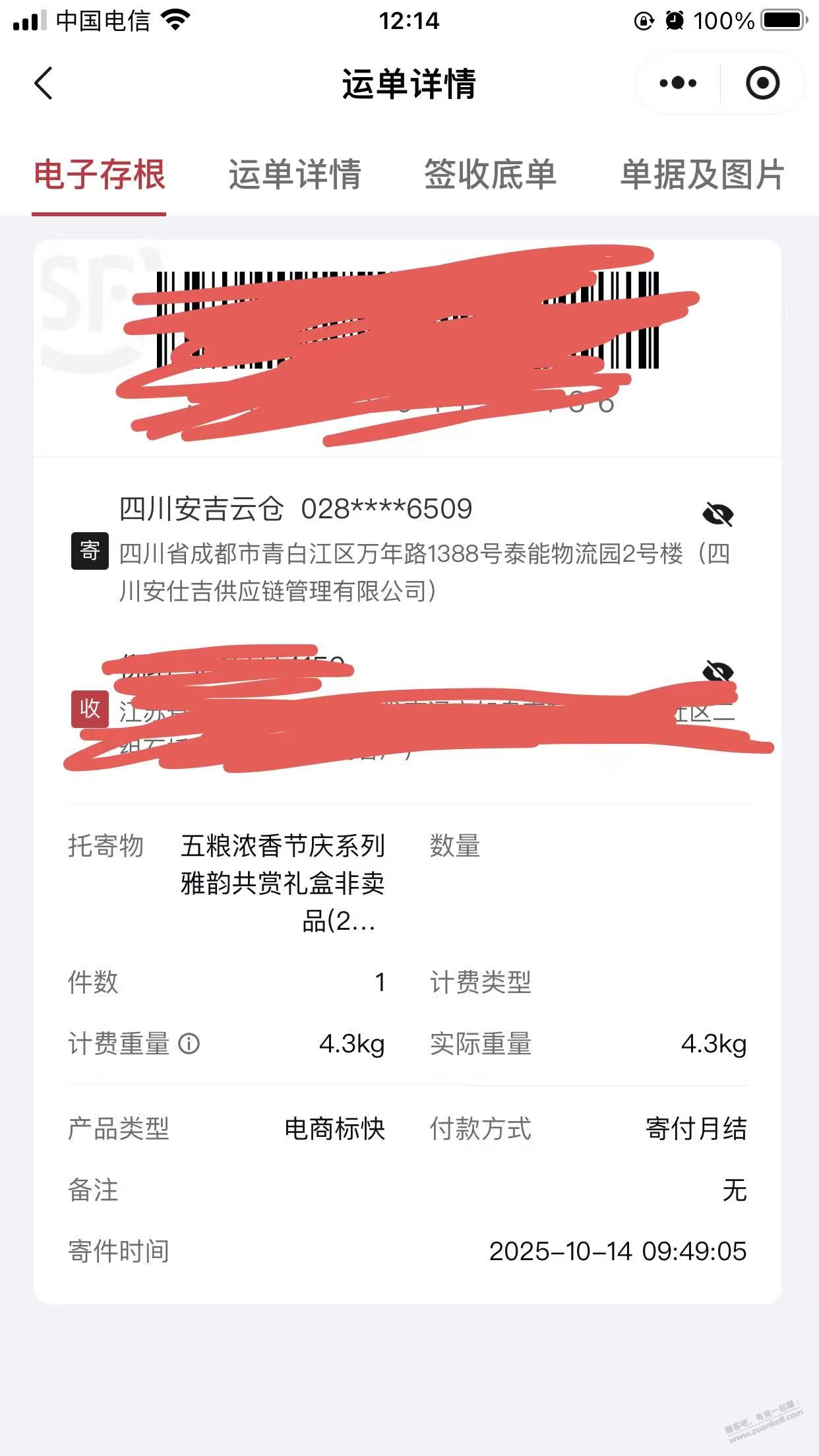Select the 电子存根 tab
Screen dimensions: 819x1456
[x=99, y=175]
